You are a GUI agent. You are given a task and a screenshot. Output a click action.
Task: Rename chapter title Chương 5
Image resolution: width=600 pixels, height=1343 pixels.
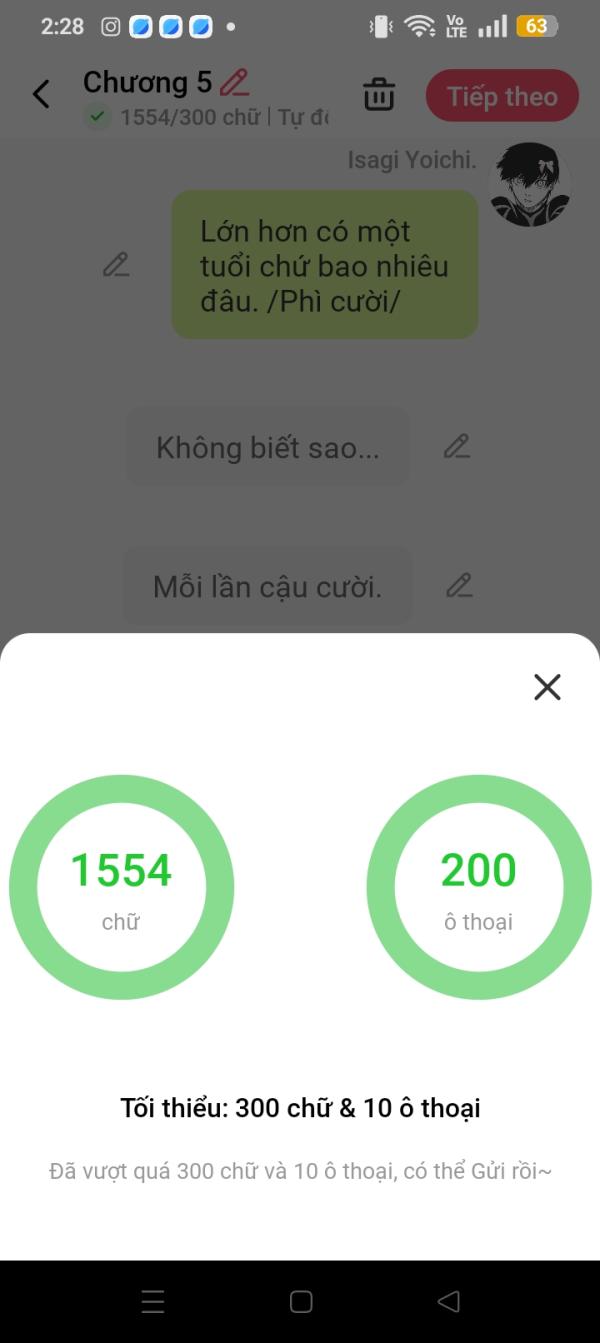tap(234, 81)
